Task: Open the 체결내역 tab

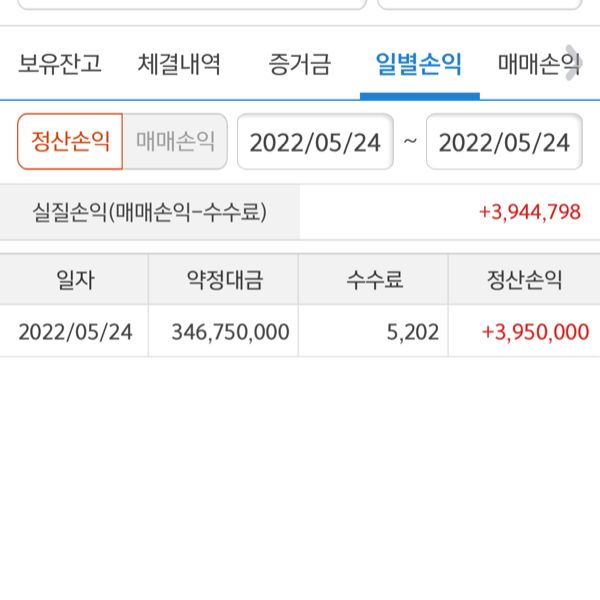Action: (180, 65)
